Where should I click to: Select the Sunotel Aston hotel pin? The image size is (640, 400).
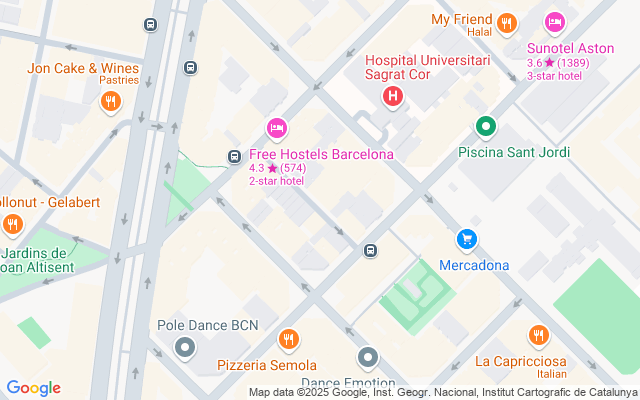[x=554, y=22]
